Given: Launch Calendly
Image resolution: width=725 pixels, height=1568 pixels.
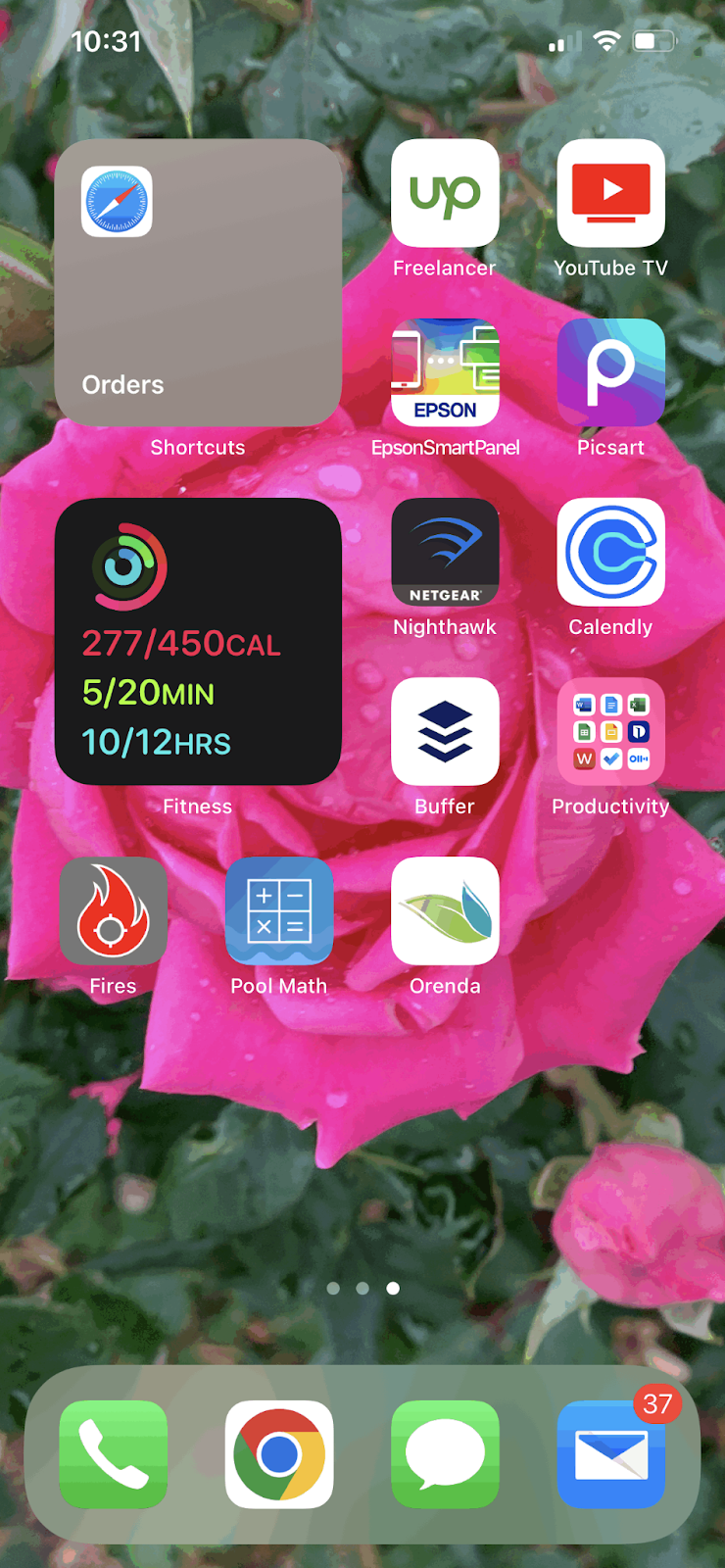Looking at the screenshot, I should coord(610,552).
